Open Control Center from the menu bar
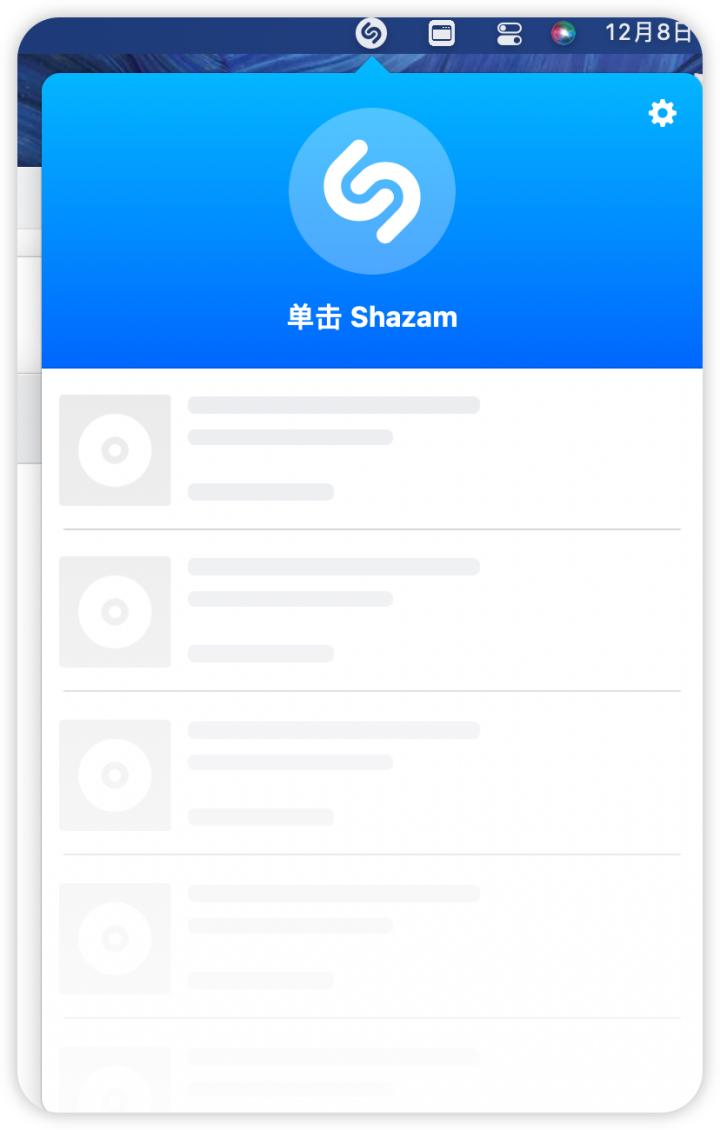Viewport: 720px width, 1130px height. coord(509,34)
